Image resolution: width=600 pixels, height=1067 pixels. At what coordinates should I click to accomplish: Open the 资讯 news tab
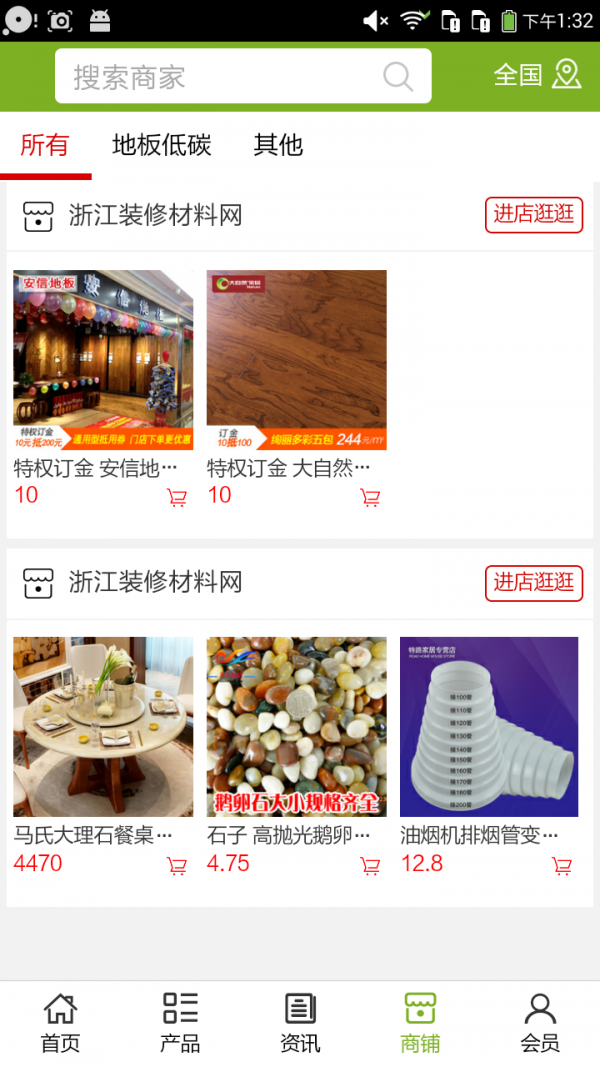pos(300,1023)
